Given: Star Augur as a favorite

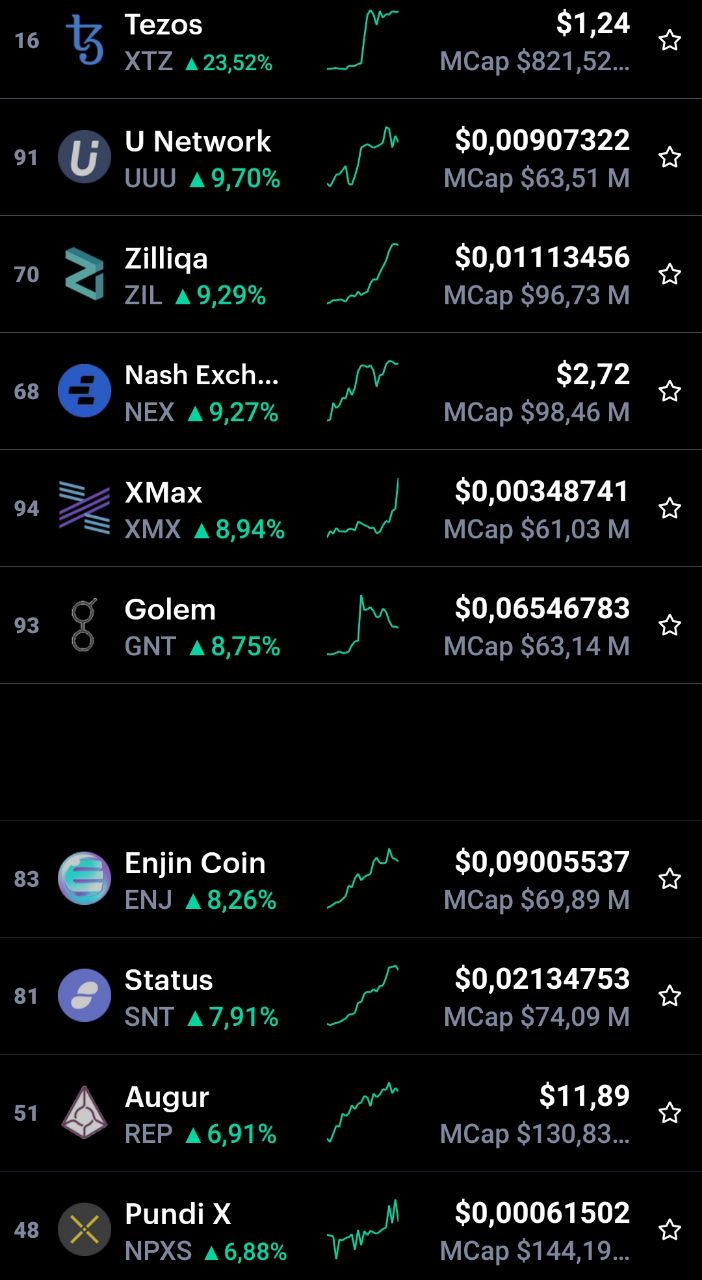Looking at the screenshot, I should point(669,1113).
